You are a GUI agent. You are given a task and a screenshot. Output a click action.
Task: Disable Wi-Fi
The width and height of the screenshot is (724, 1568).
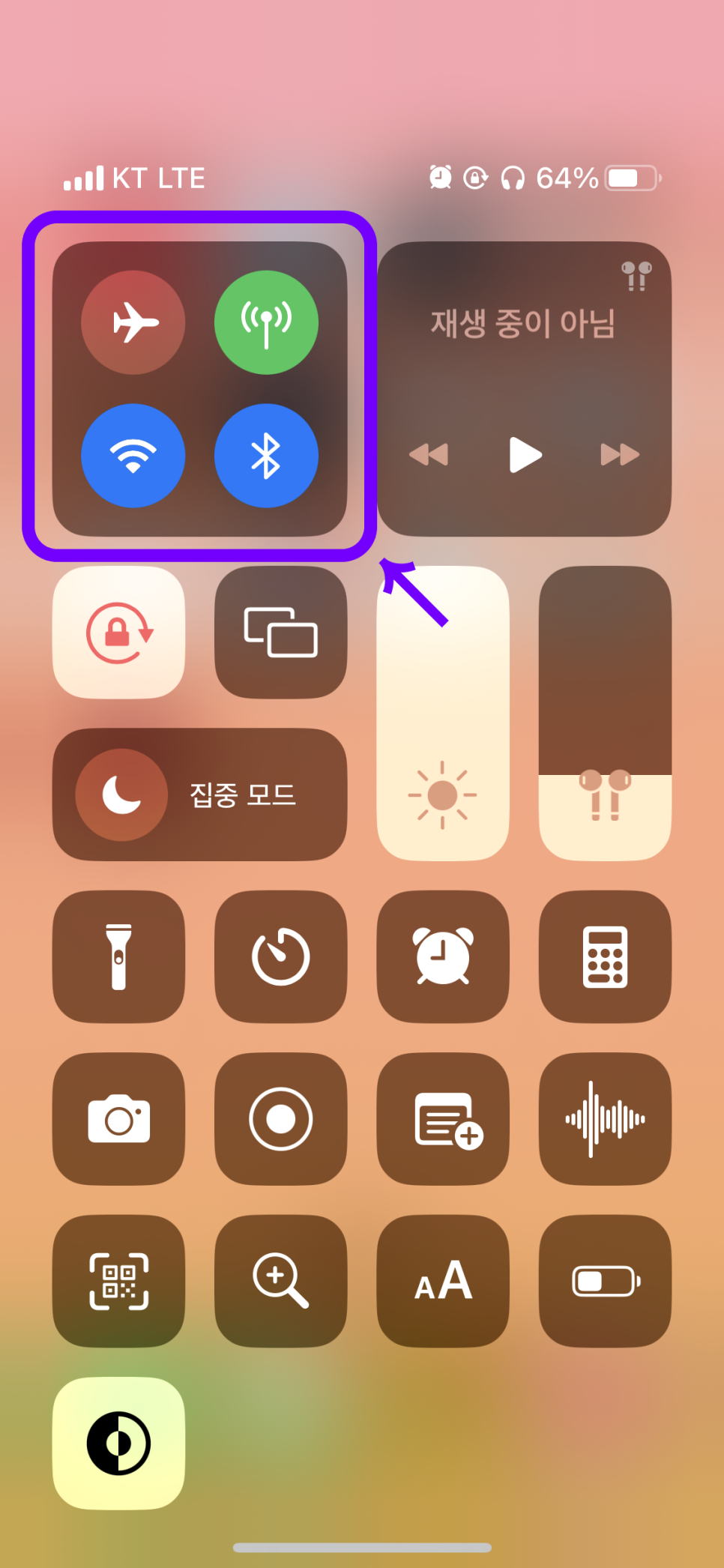point(133,456)
